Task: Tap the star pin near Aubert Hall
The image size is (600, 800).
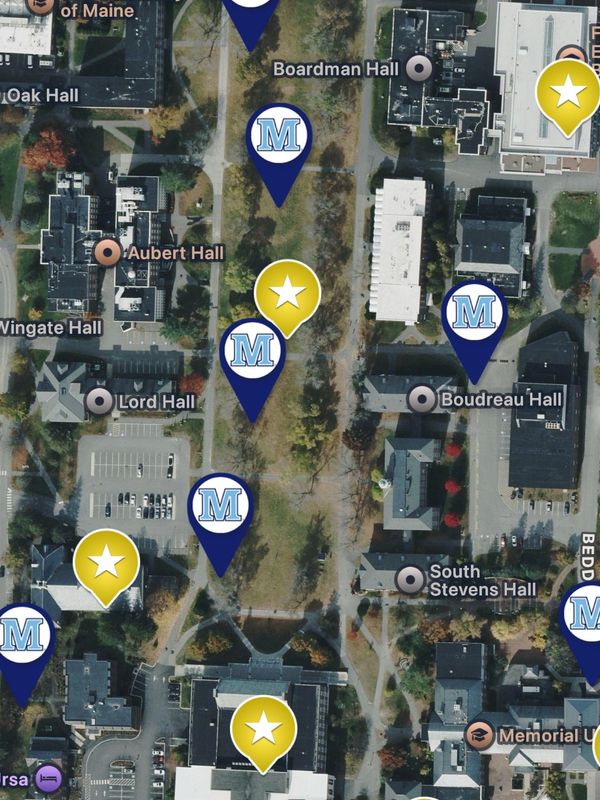Action: [x=287, y=293]
